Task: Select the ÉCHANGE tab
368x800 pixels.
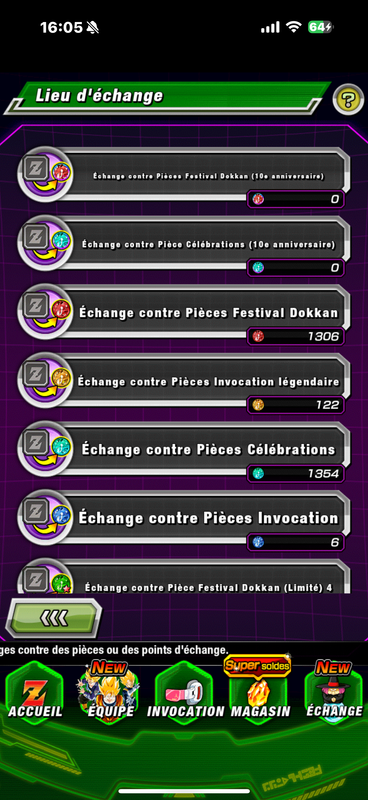Action: click(x=334, y=693)
